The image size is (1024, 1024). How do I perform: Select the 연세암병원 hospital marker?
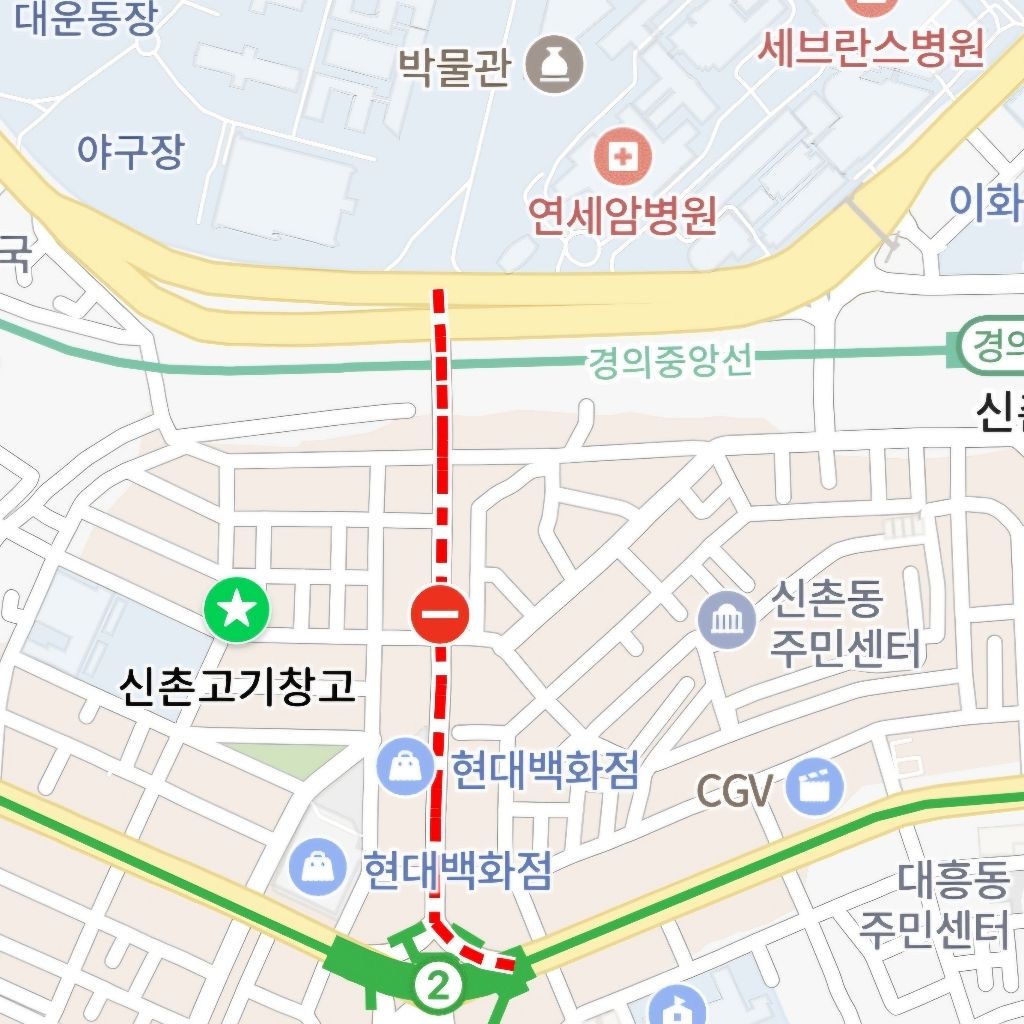pos(622,157)
